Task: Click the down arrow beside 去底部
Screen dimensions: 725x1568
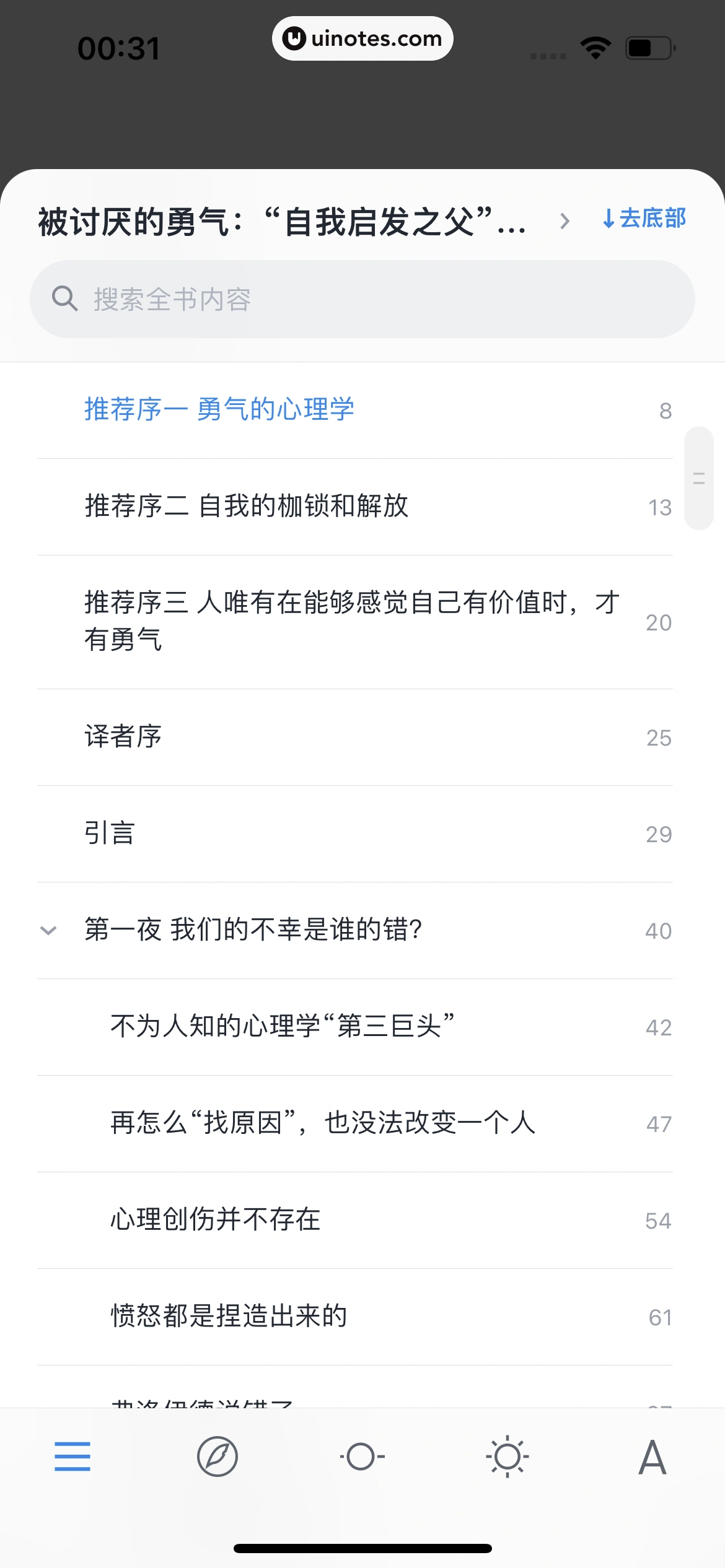Action: [610, 219]
